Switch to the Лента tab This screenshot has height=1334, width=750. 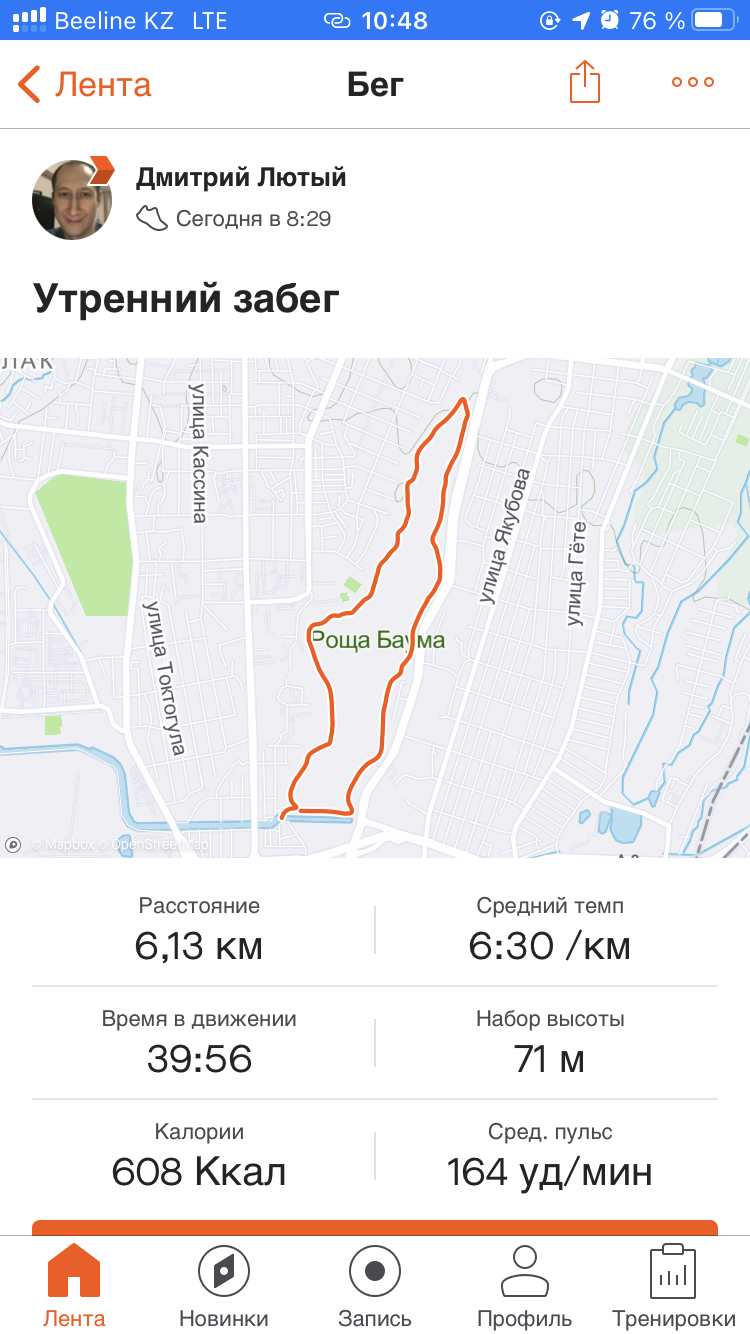pyautogui.click(x=74, y=1285)
